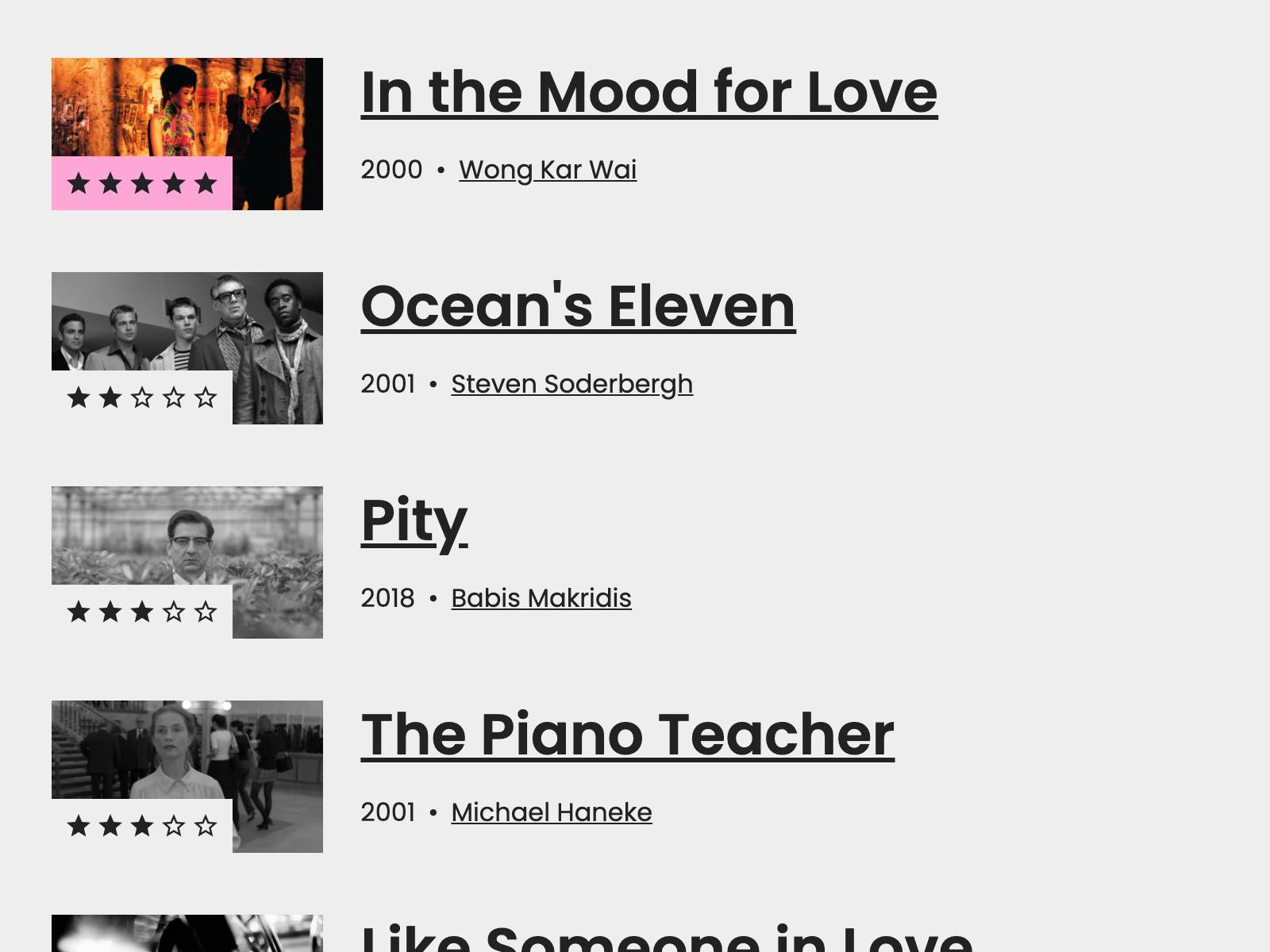Open the In the Mood for Love title link
The height and width of the screenshot is (952, 1270).
(648, 92)
